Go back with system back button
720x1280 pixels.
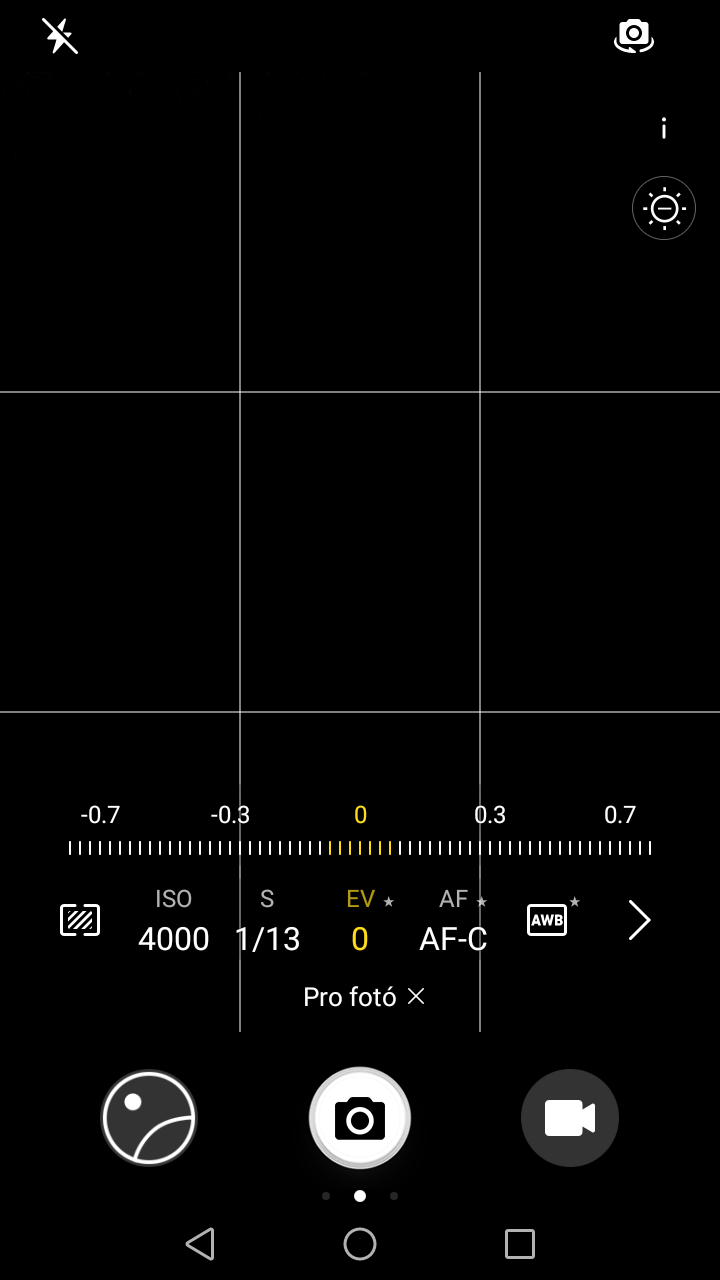click(x=200, y=1244)
